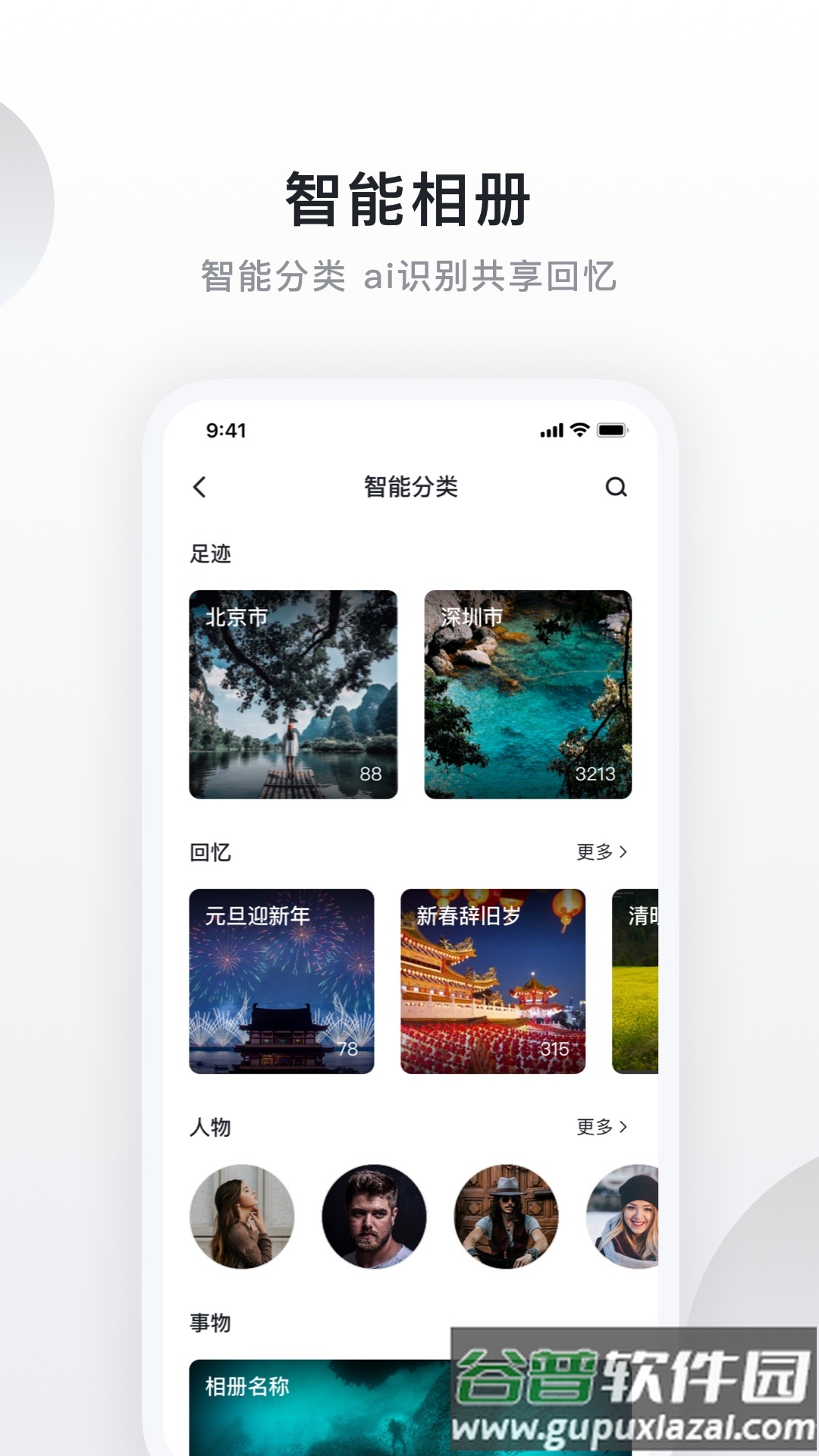Expand 更多 next to the 回忆 section
This screenshot has height=1456, width=819.
pos(601,852)
